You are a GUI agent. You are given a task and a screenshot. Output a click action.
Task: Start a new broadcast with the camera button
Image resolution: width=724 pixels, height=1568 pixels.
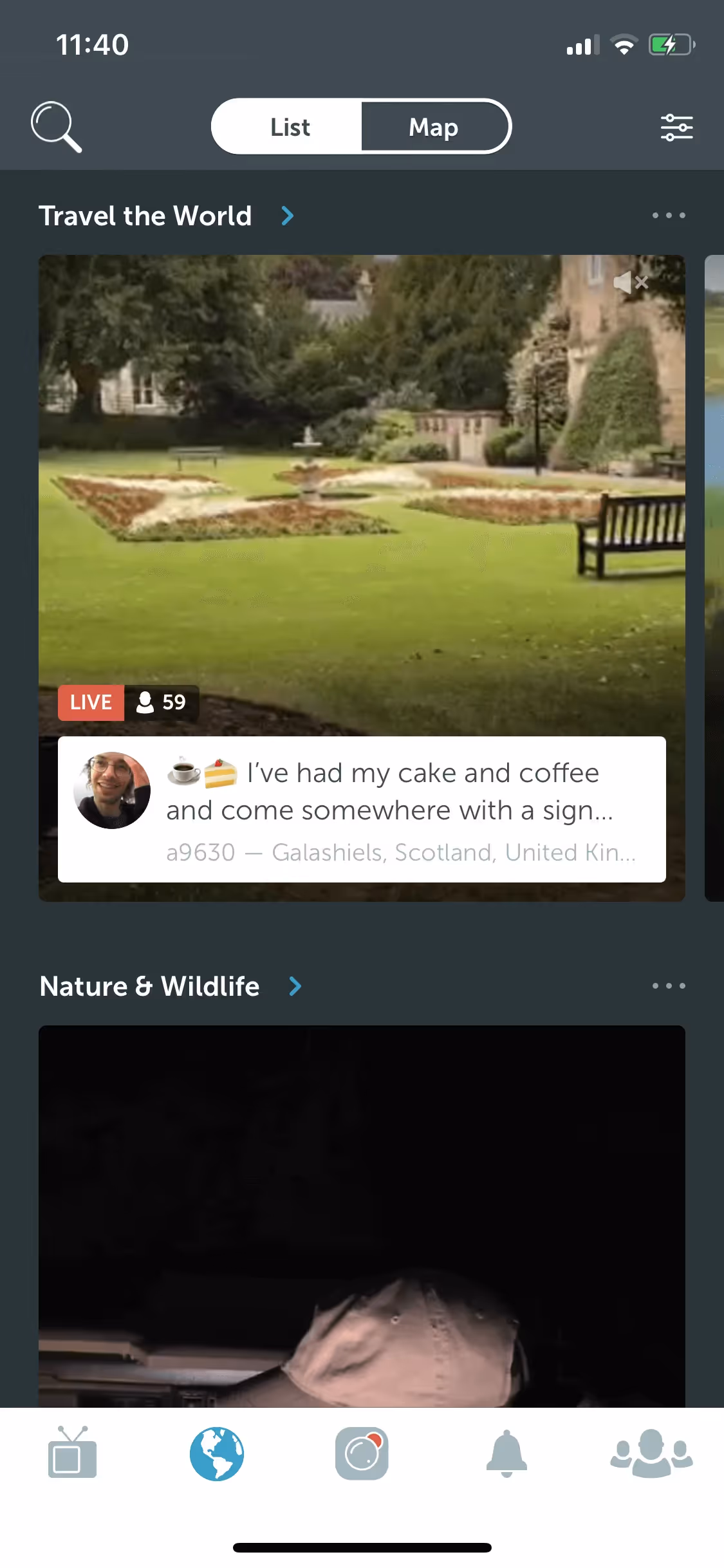tap(362, 1453)
